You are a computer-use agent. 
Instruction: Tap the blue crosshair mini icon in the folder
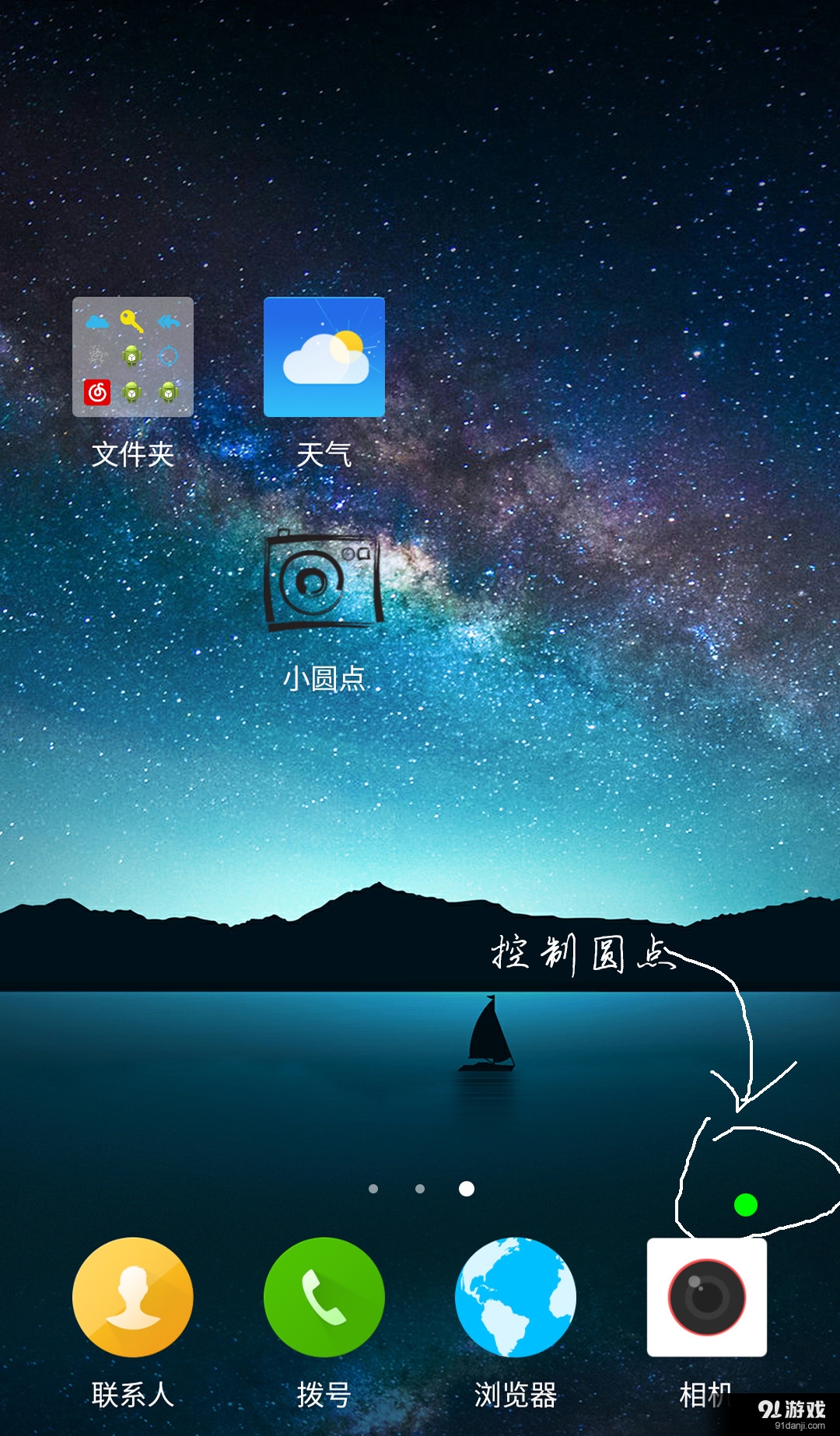pyautogui.click(x=169, y=355)
